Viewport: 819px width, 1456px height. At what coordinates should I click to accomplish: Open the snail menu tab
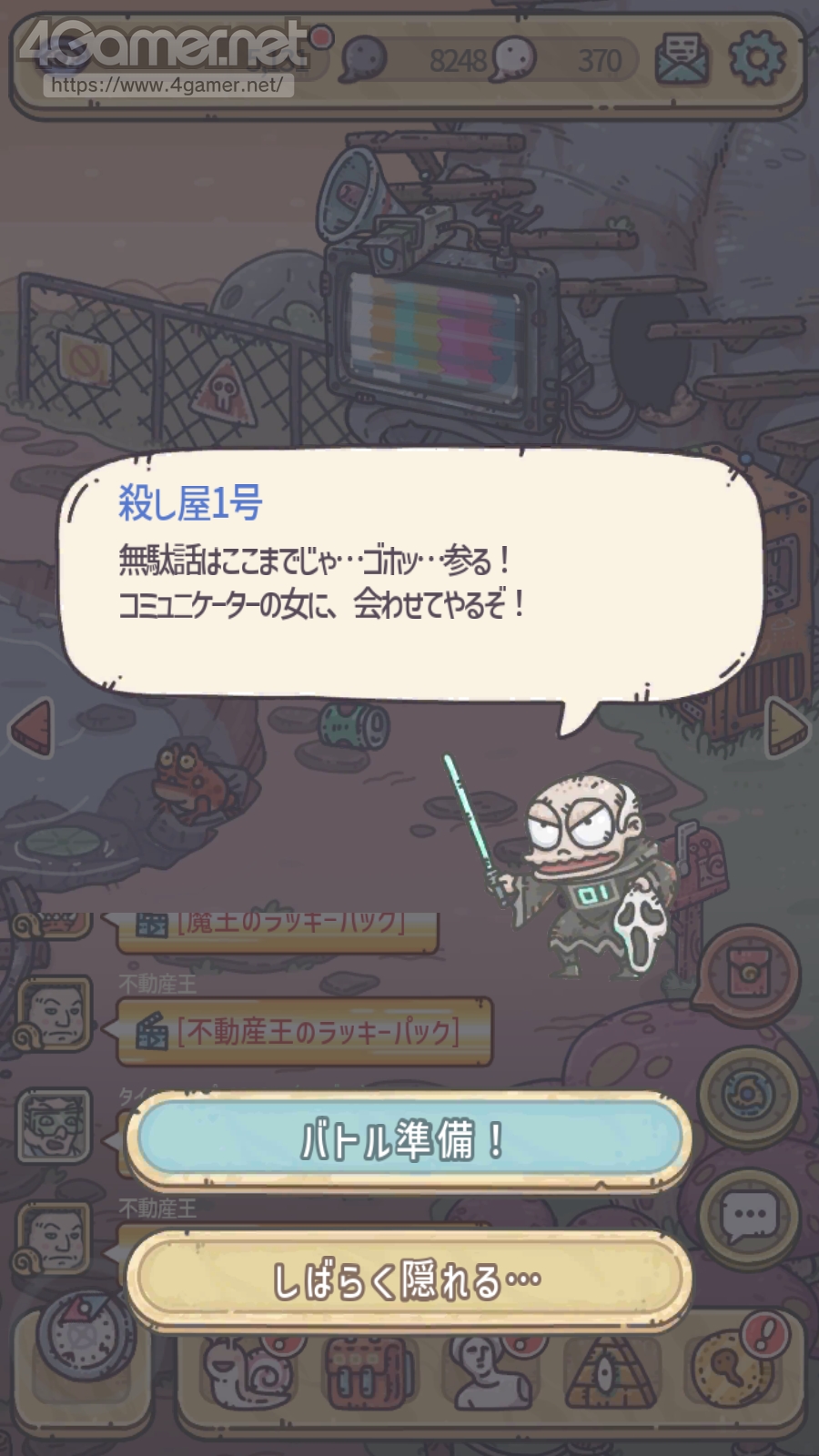pyautogui.click(x=246, y=1377)
